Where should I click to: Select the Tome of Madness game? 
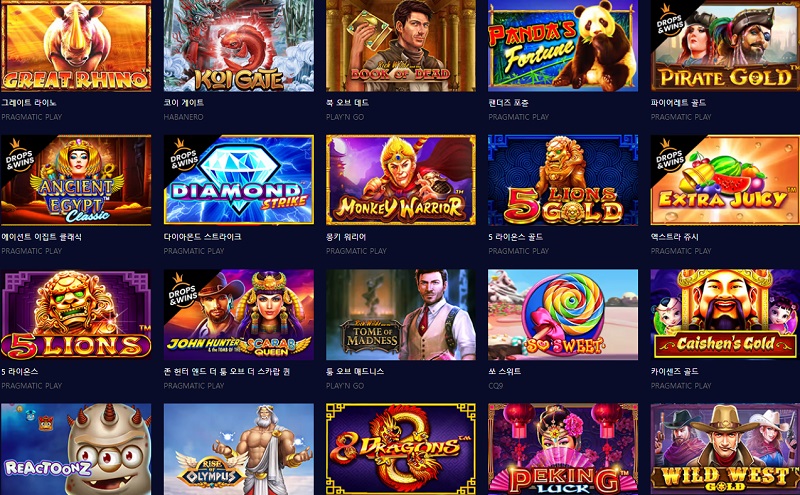pos(400,314)
